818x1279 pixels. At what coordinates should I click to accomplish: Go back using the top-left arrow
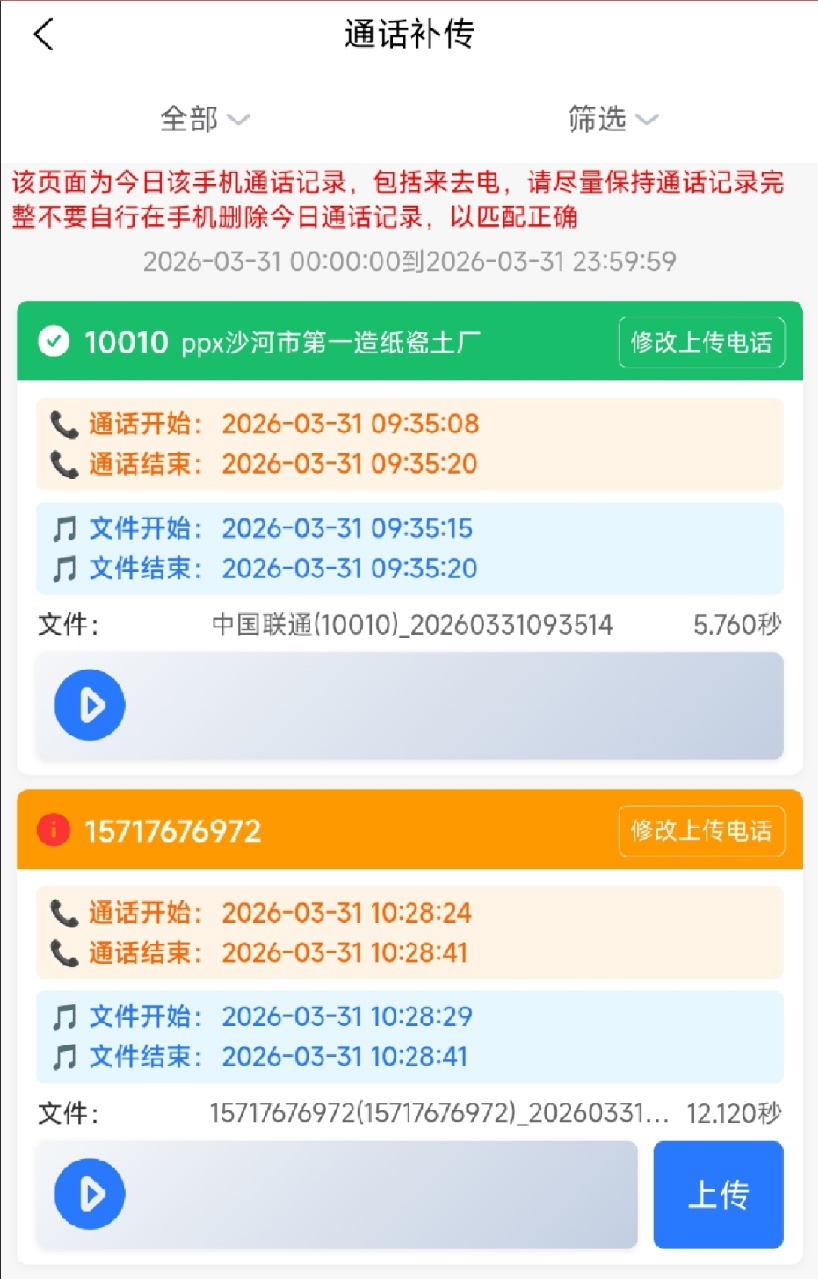(43, 34)
